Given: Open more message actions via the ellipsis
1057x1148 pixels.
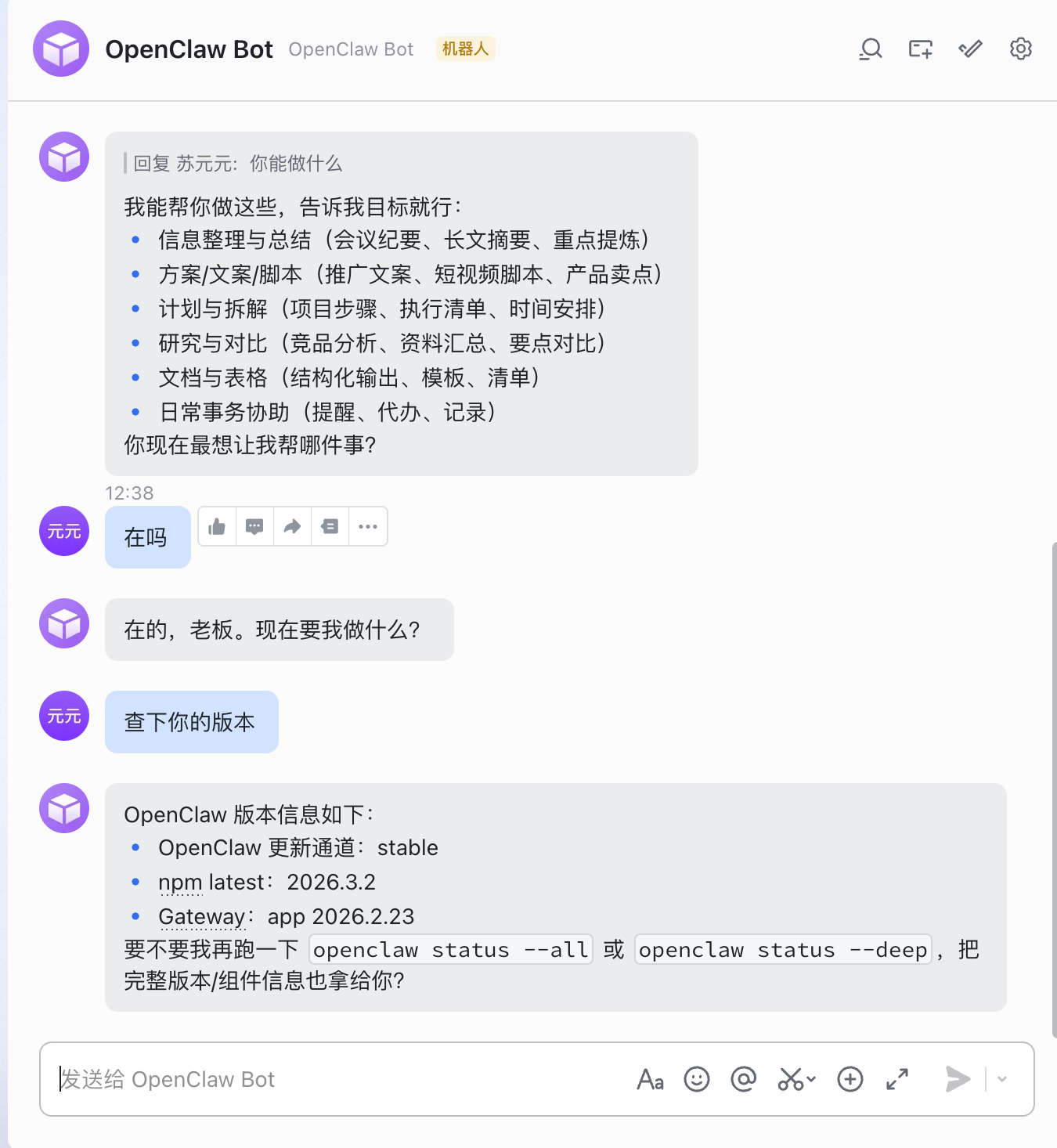Looking at the screenshot, I should coord(368,526).
